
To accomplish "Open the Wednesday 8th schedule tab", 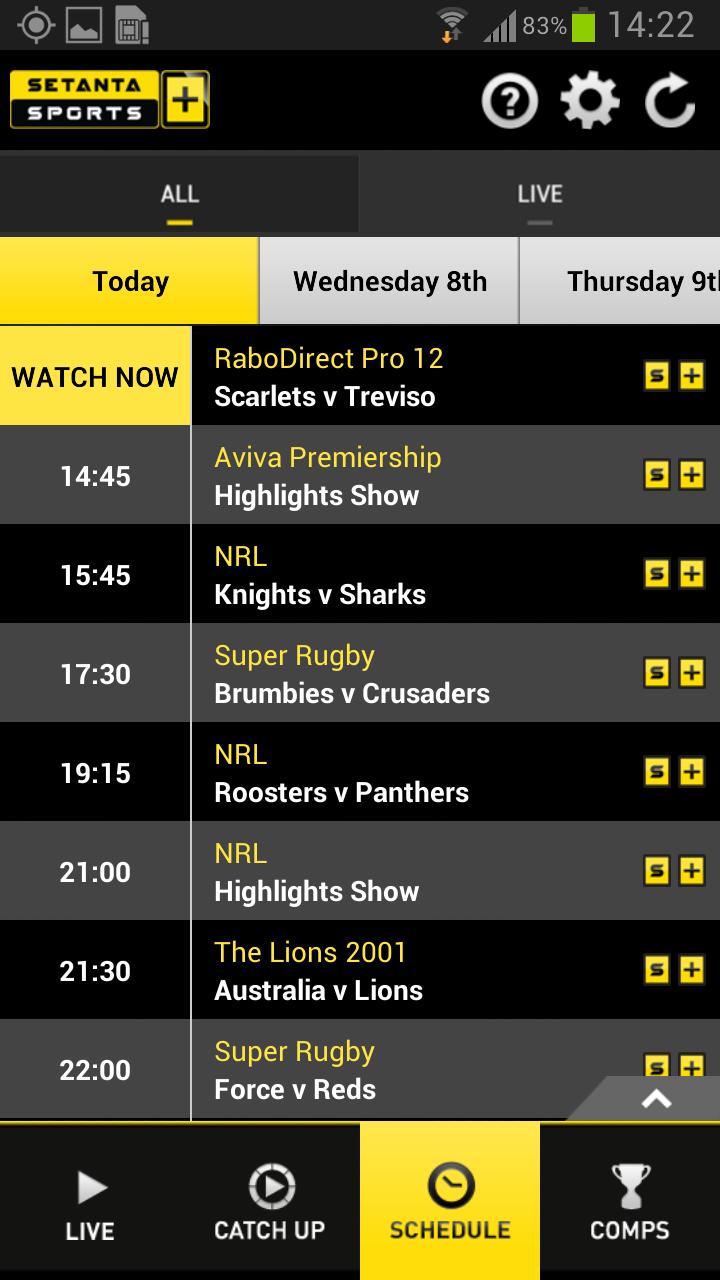I will point(389,281).
